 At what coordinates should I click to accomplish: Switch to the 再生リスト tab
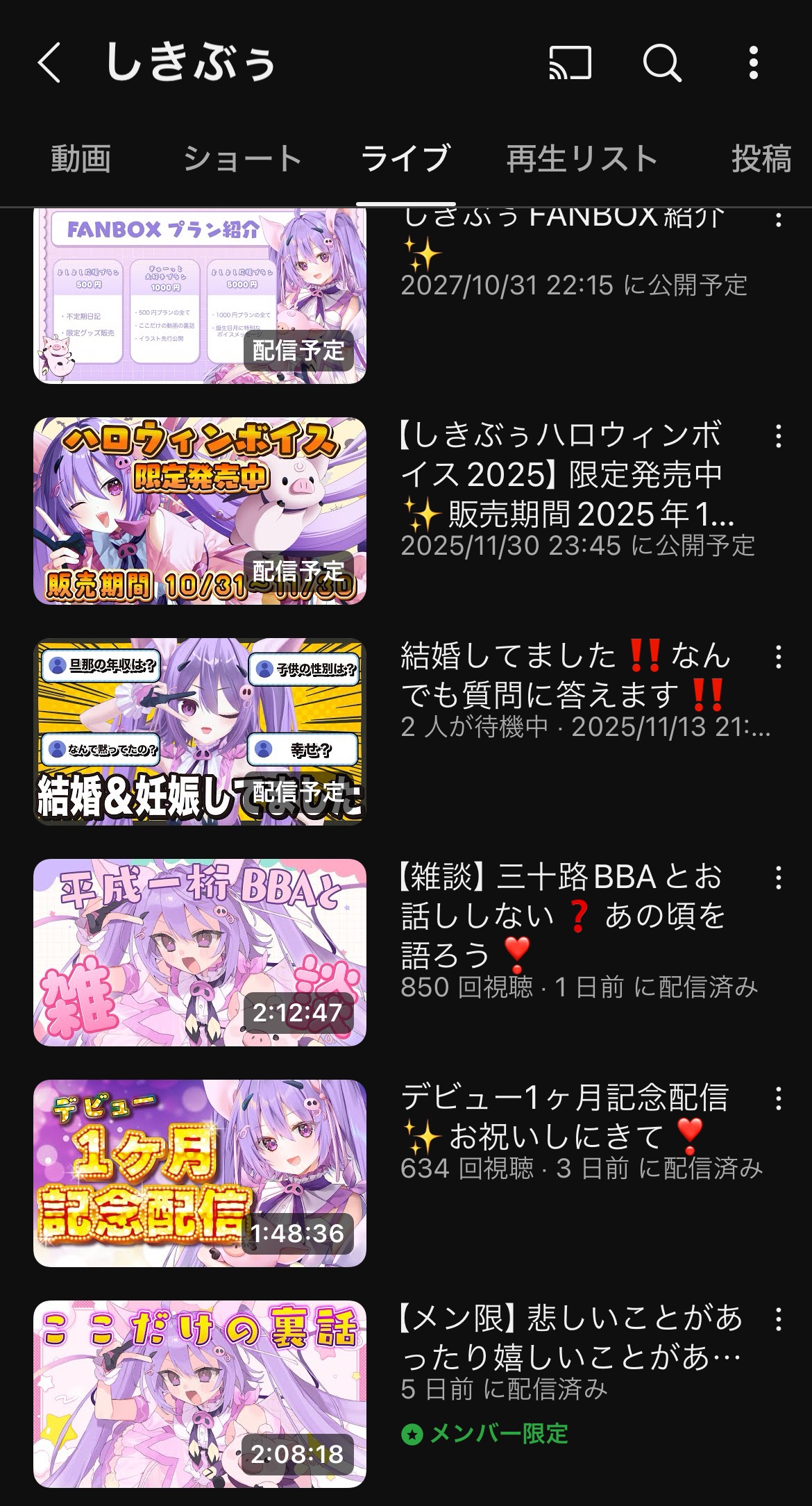pyautogui.click(x=582, y=159)
